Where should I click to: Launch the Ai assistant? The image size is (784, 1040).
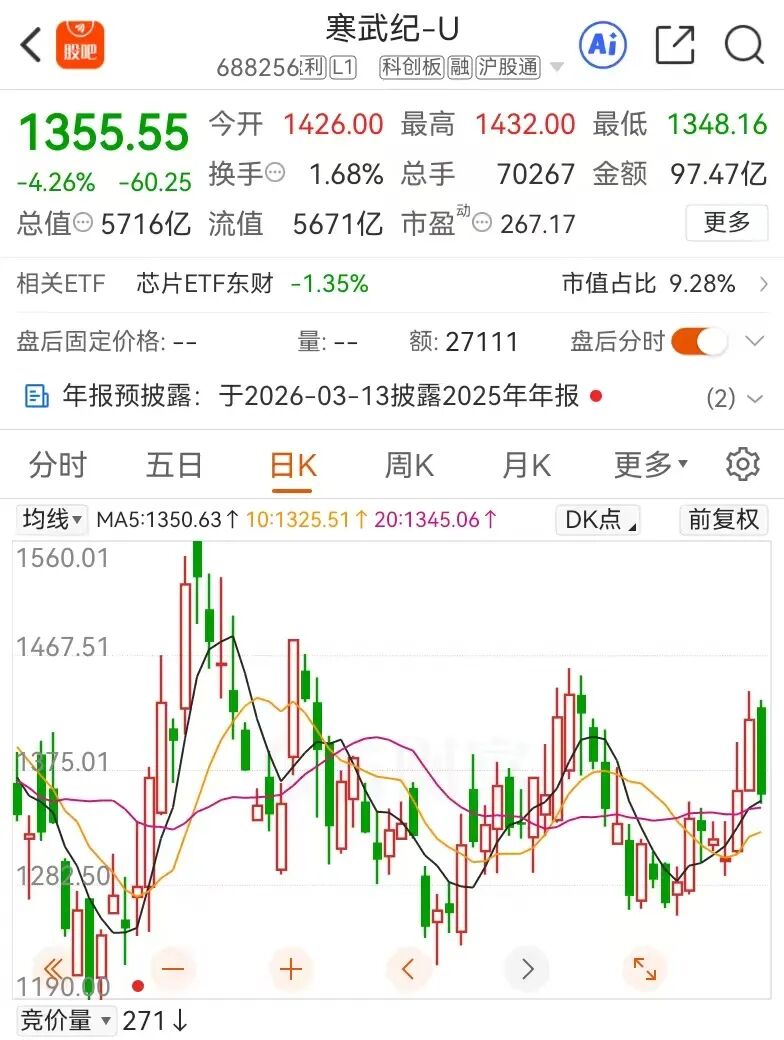(x=603, y=44)
